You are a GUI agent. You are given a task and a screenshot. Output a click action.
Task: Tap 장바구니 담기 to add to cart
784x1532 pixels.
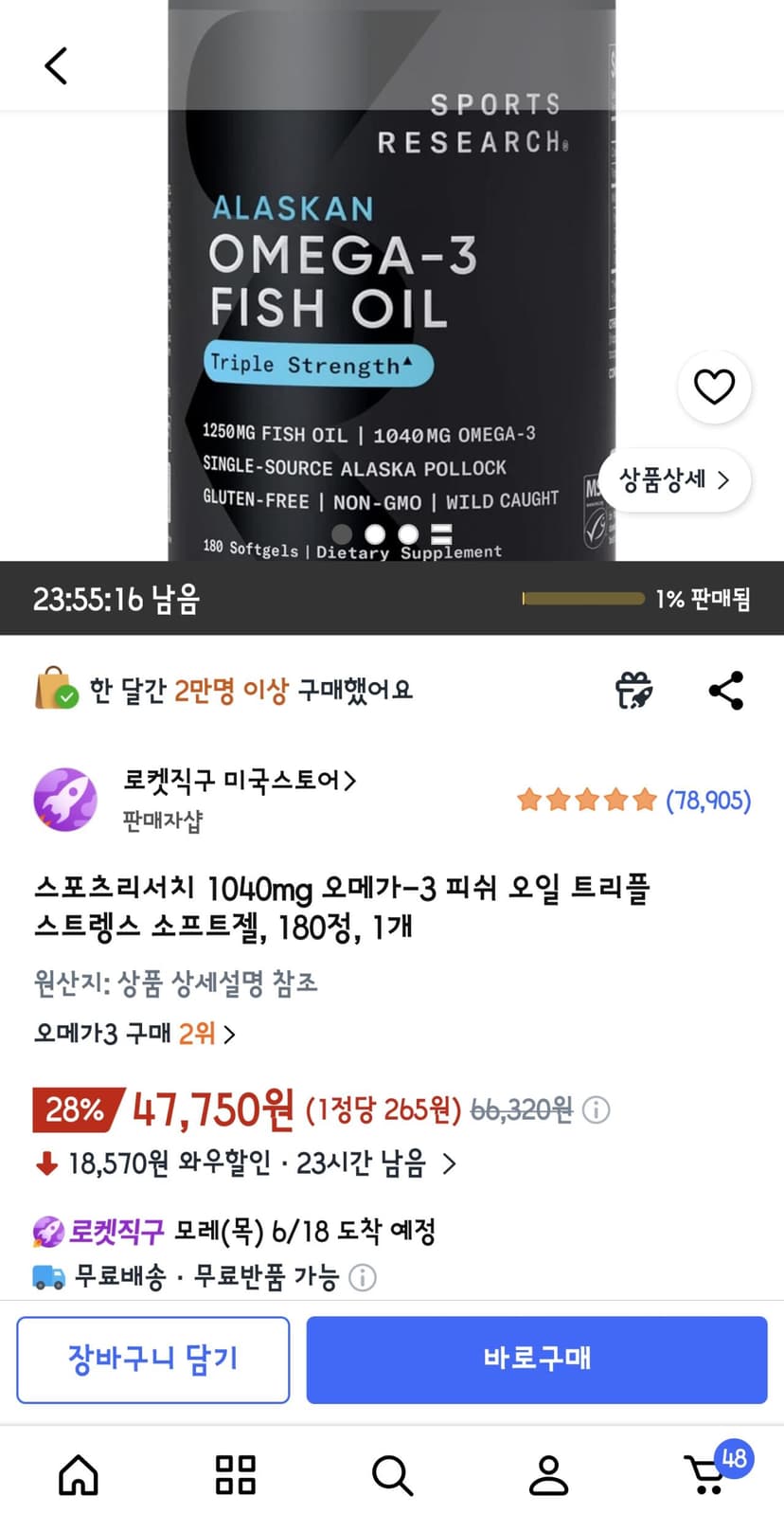[153, 1359]
